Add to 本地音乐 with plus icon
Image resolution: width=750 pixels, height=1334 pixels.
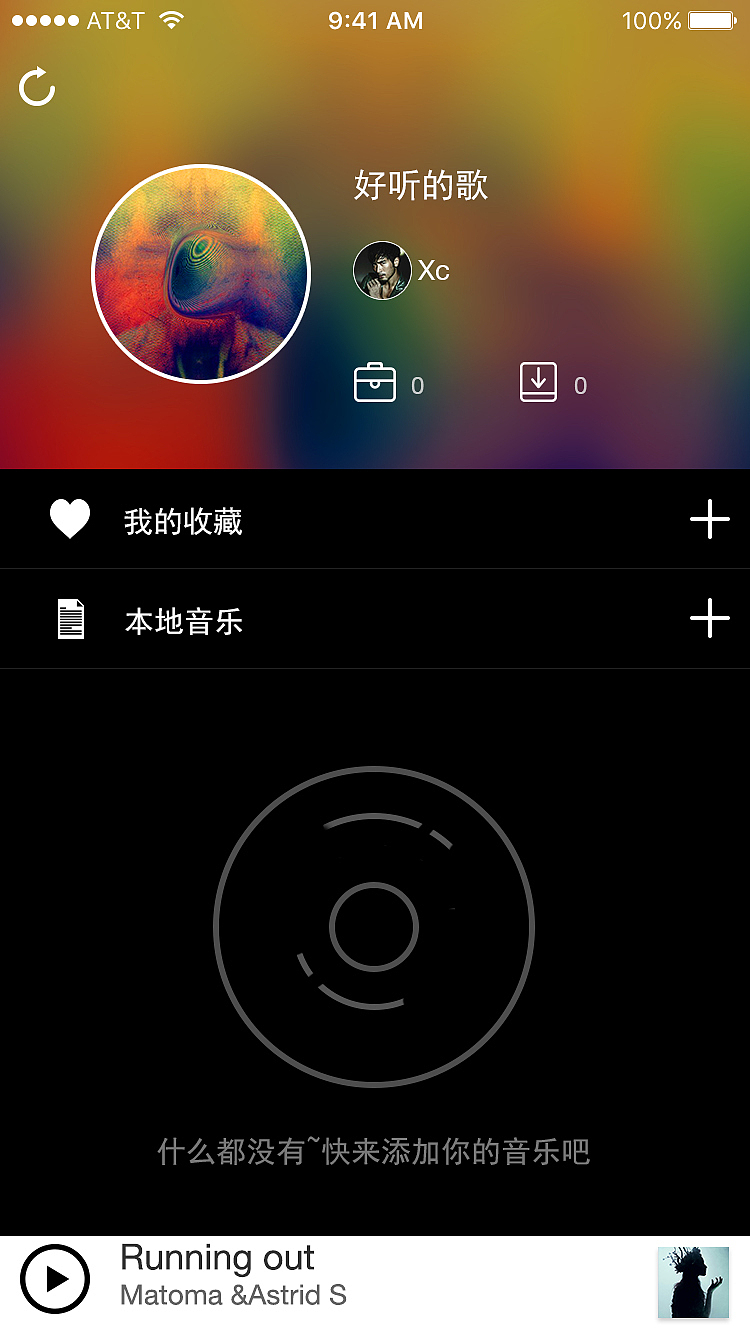(709, 619)
